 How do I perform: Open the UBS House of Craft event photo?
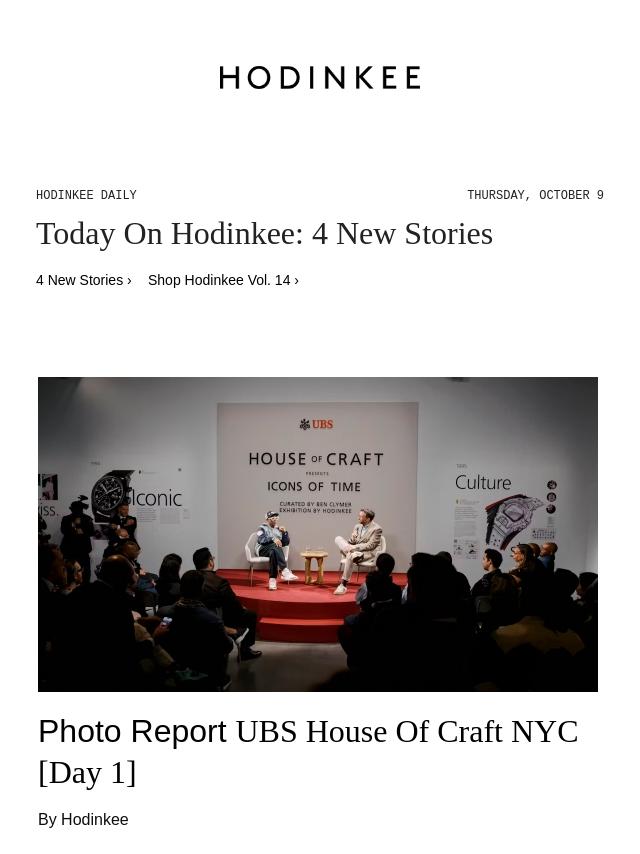[318, 534]
